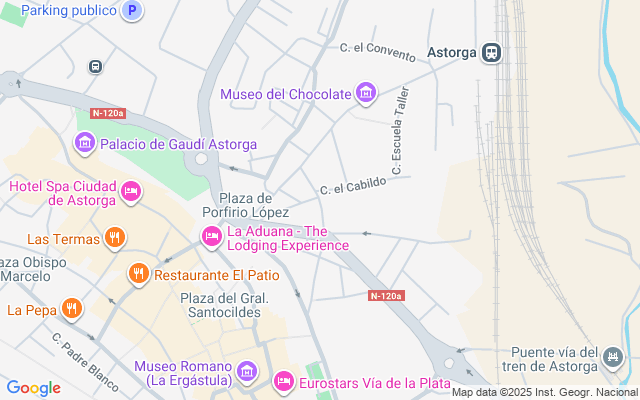Tap the Restaurante El Patio marker
640x400 pixels.
(138, 273)
